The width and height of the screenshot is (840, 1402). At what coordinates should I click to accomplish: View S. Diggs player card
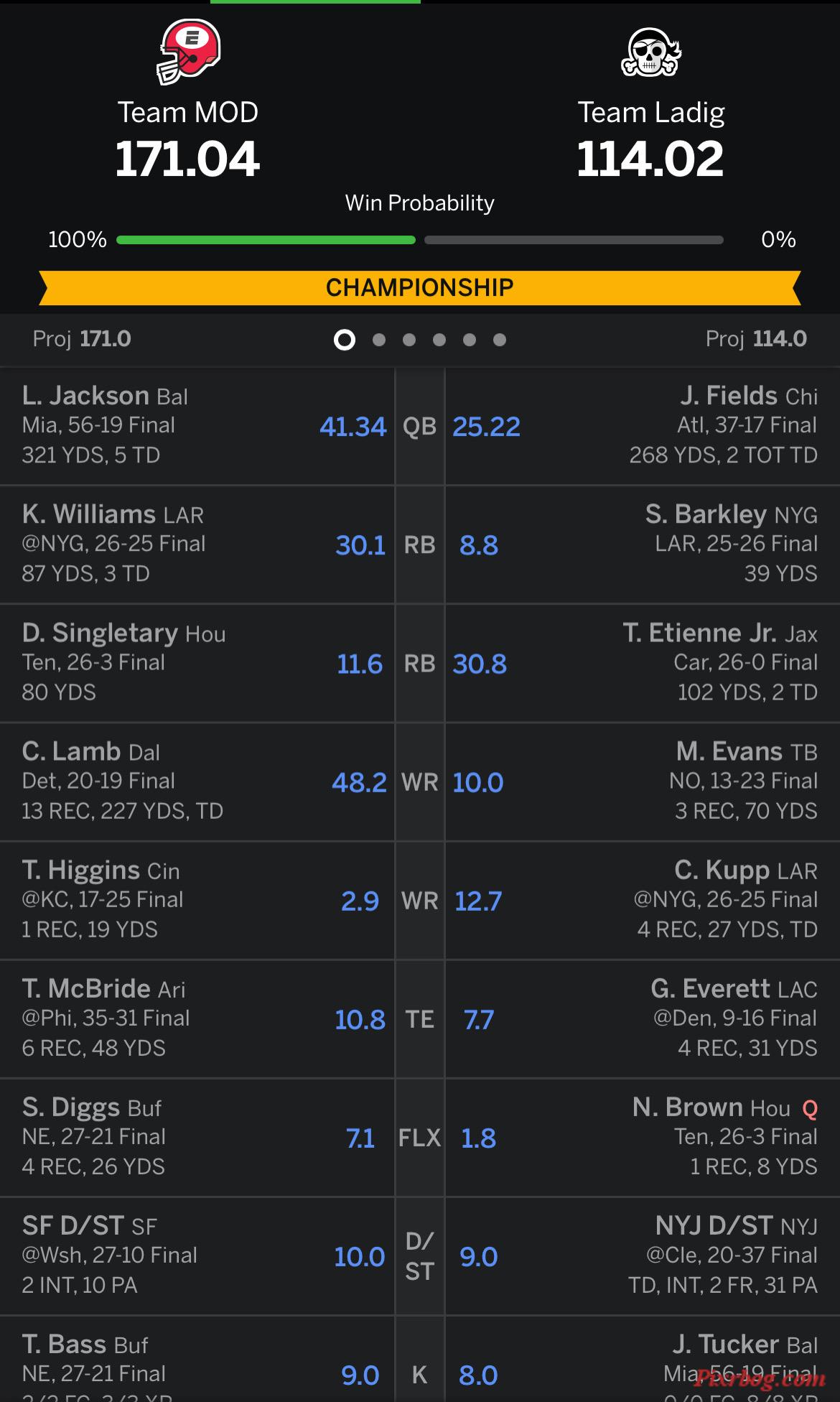click(x=71, y=1108)
